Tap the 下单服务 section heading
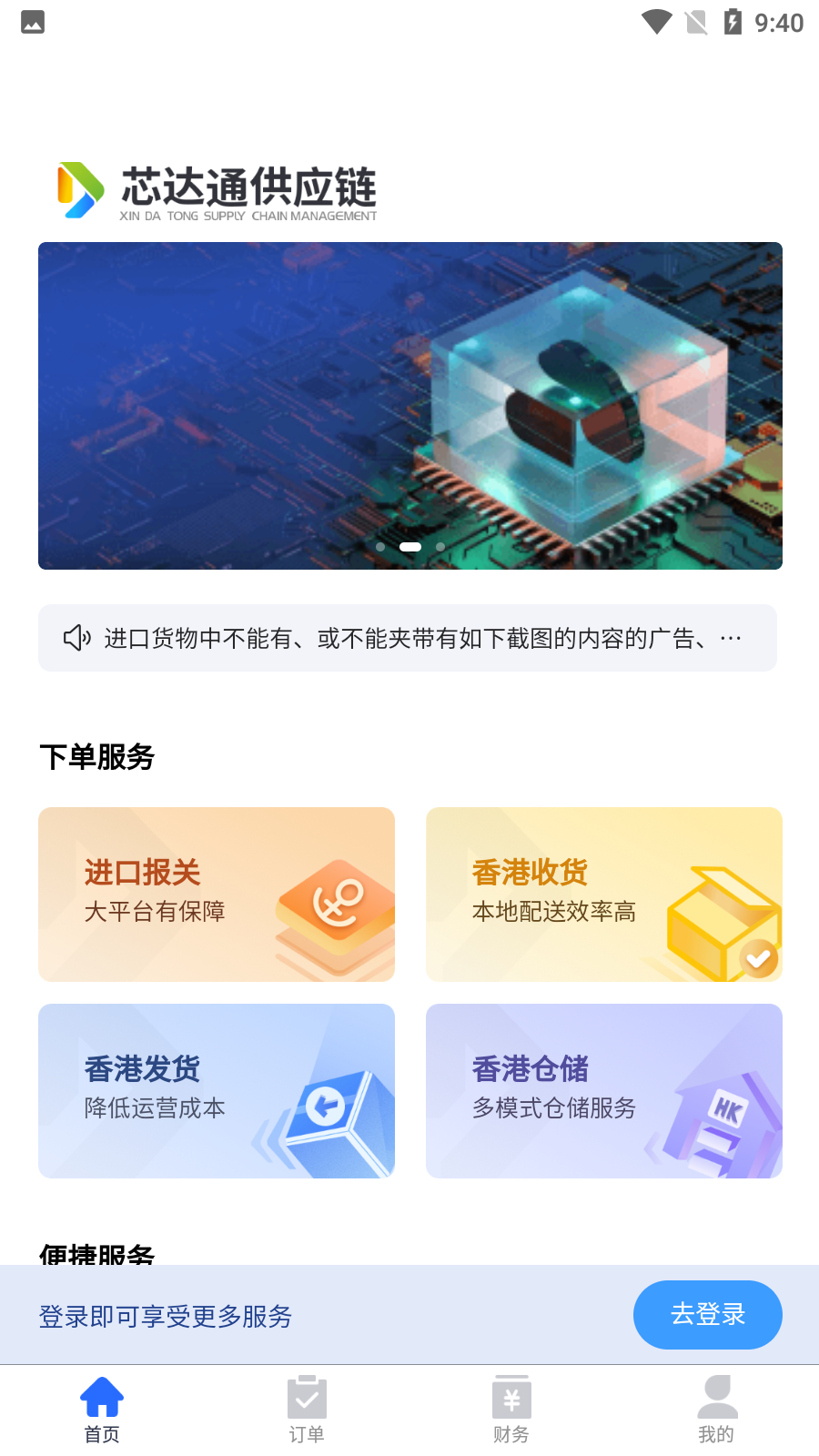Image resolution: width=819 pixels, height=1456 pixels. click(x=96, y=757)
